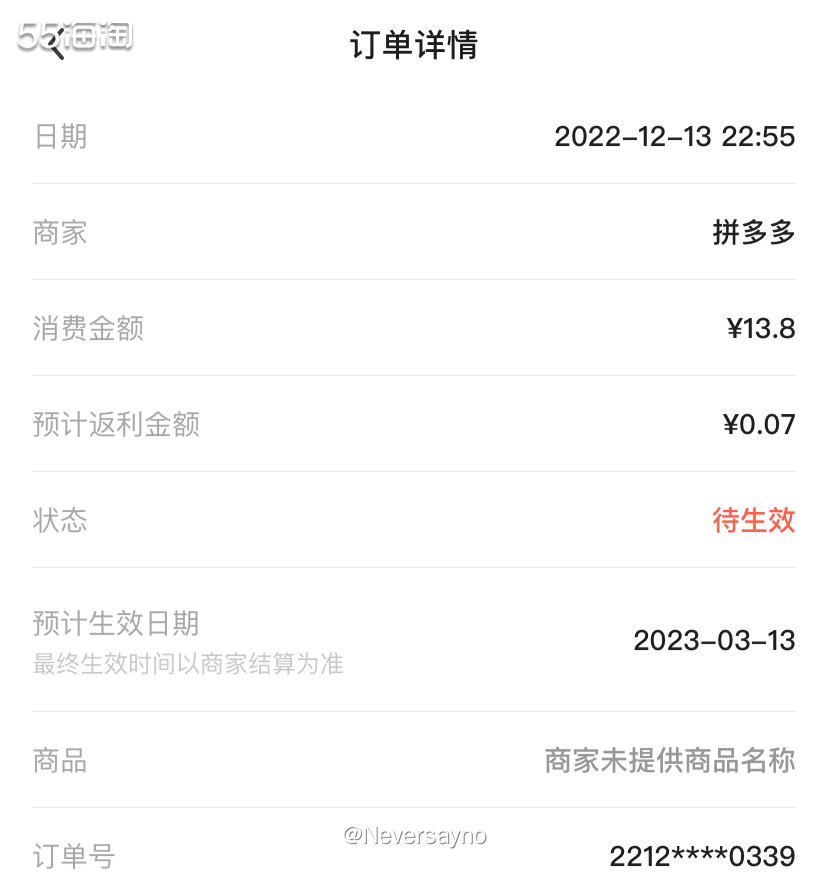Tap the 商品 row label
The width and height of the screenshot is (828, 873).
pos(61,761)
